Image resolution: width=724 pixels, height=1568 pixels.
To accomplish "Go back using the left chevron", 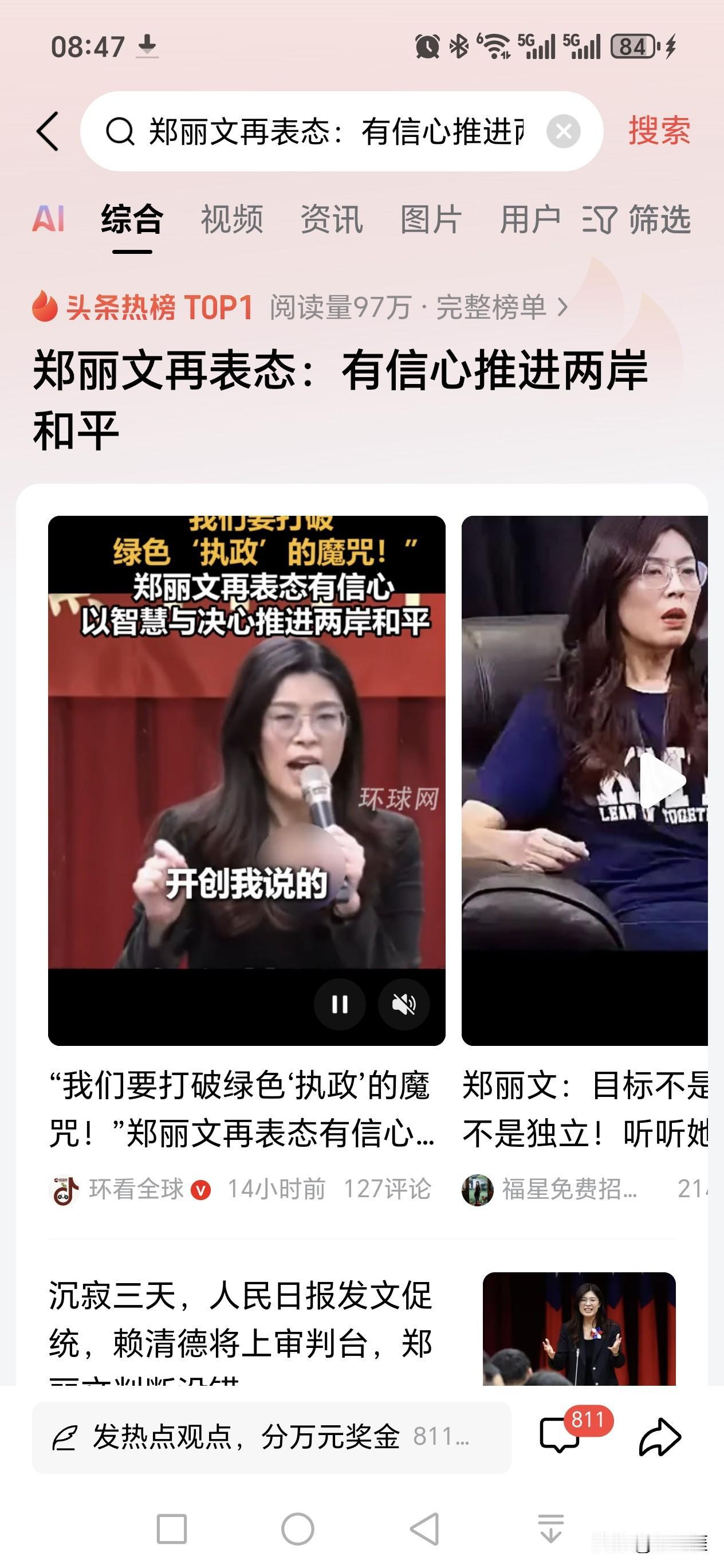I will click(x=48, y=131).
